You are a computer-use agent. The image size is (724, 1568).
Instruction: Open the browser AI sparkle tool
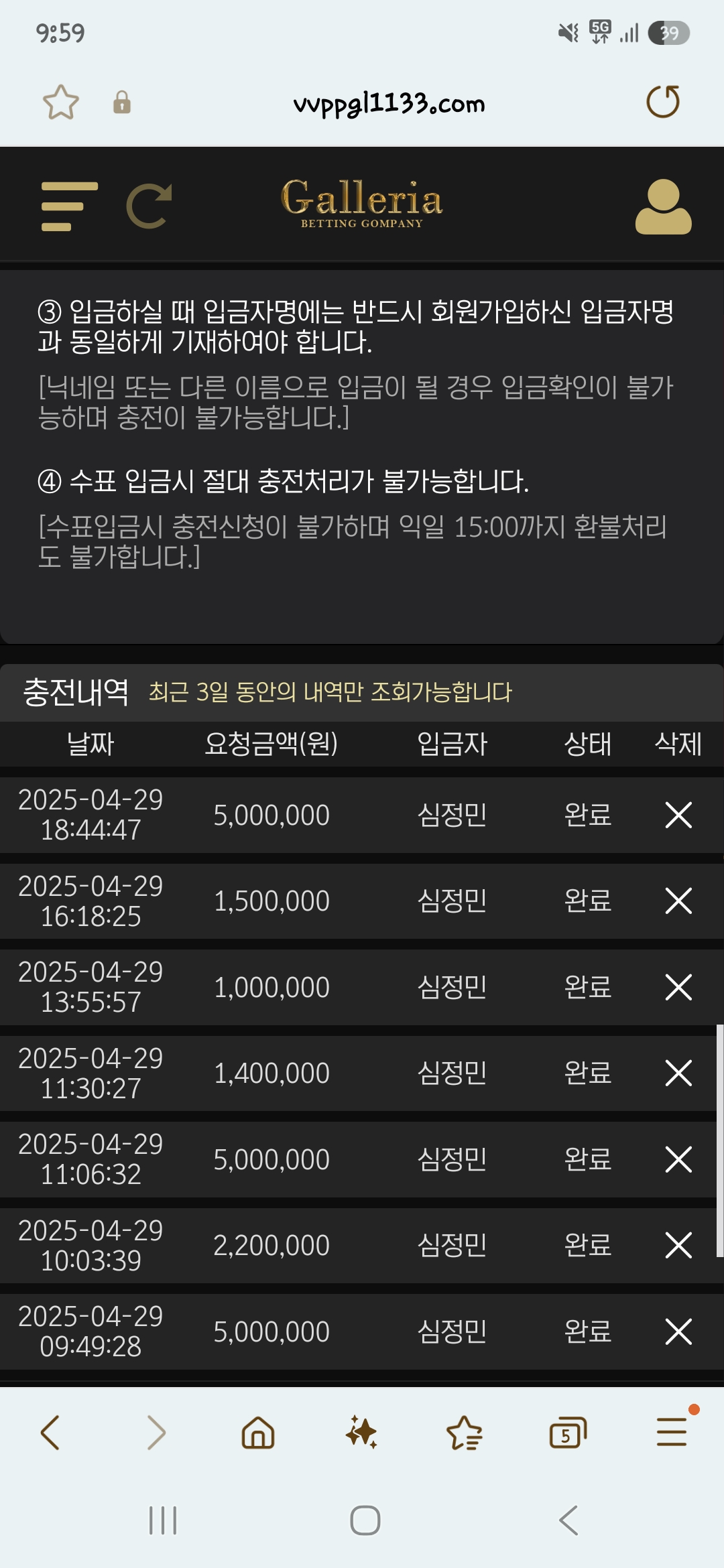tap(361, 1433)
